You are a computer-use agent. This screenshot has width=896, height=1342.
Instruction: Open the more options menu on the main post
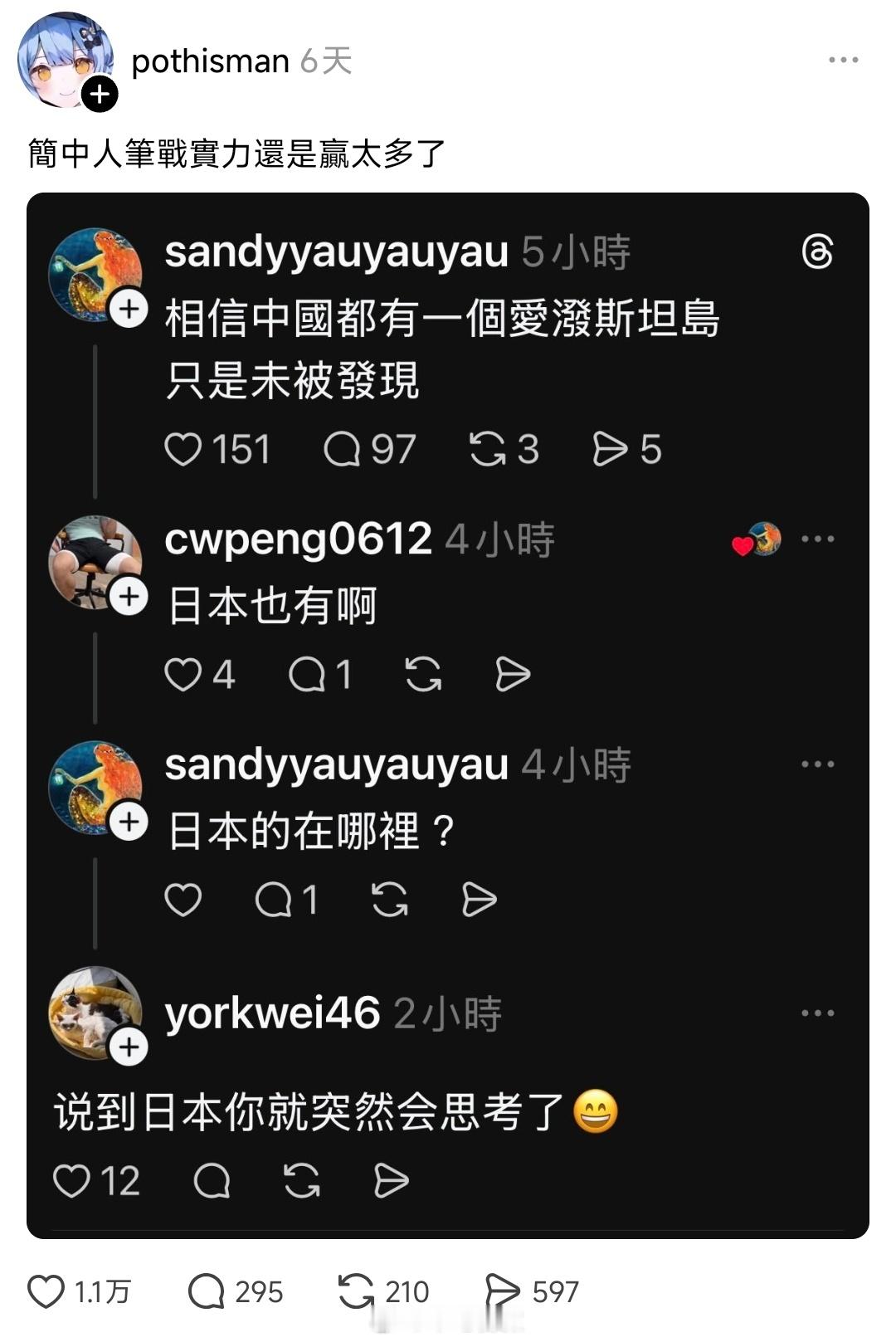tap(845, 60)
